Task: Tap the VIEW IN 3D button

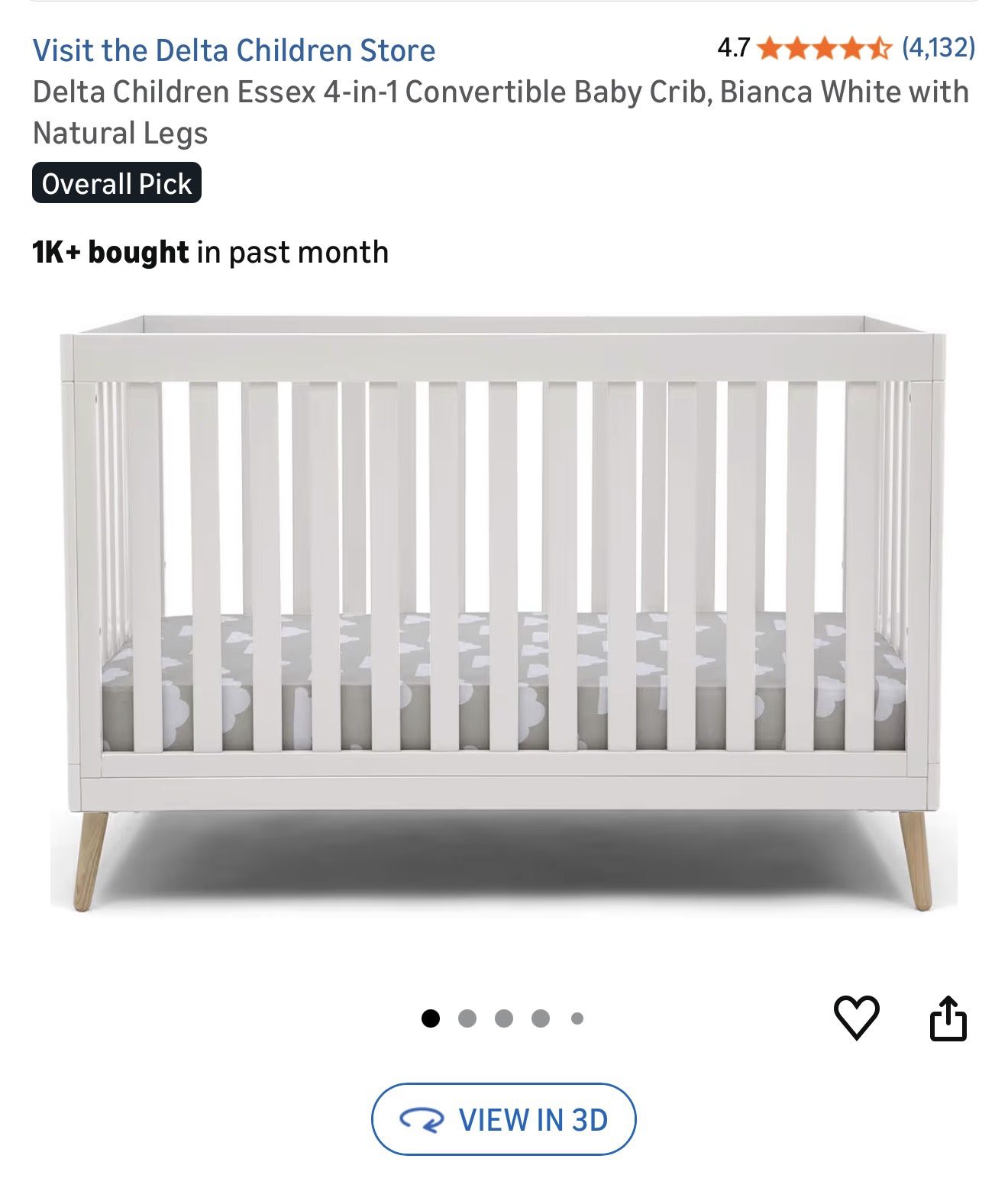Action: [x=503, y=1119]
